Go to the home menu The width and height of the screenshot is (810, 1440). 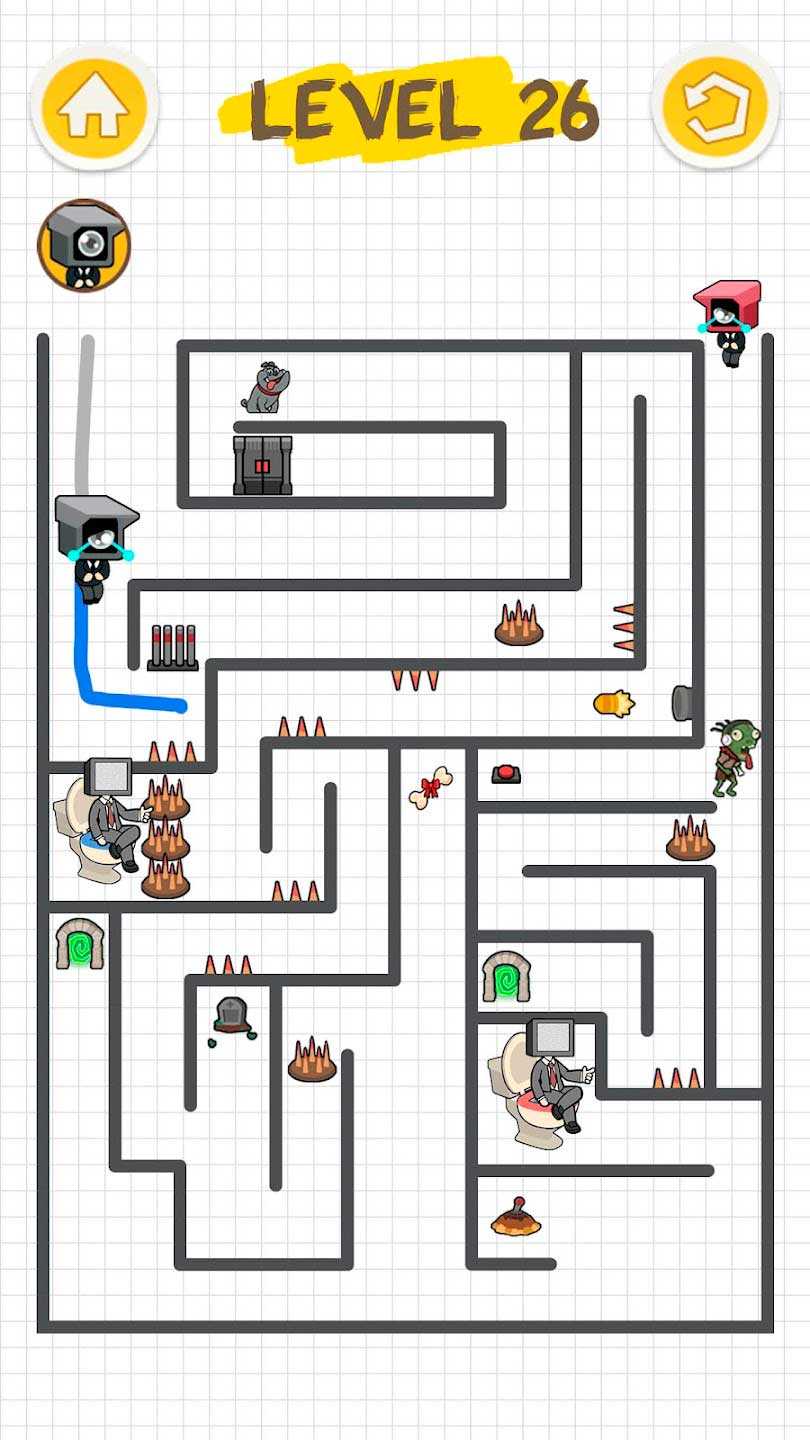[93, 107]
